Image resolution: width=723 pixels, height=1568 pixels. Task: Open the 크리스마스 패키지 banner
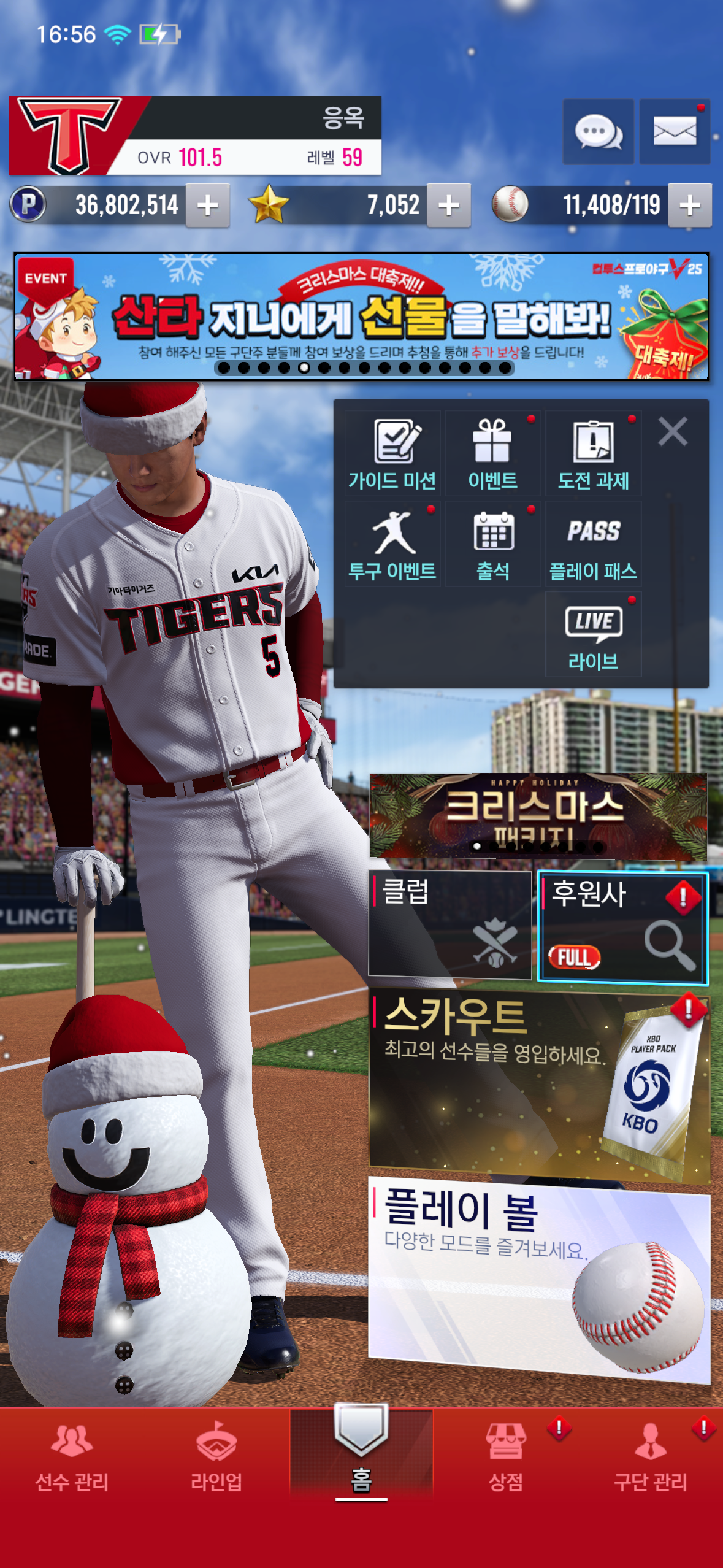(x=538, y=815)
